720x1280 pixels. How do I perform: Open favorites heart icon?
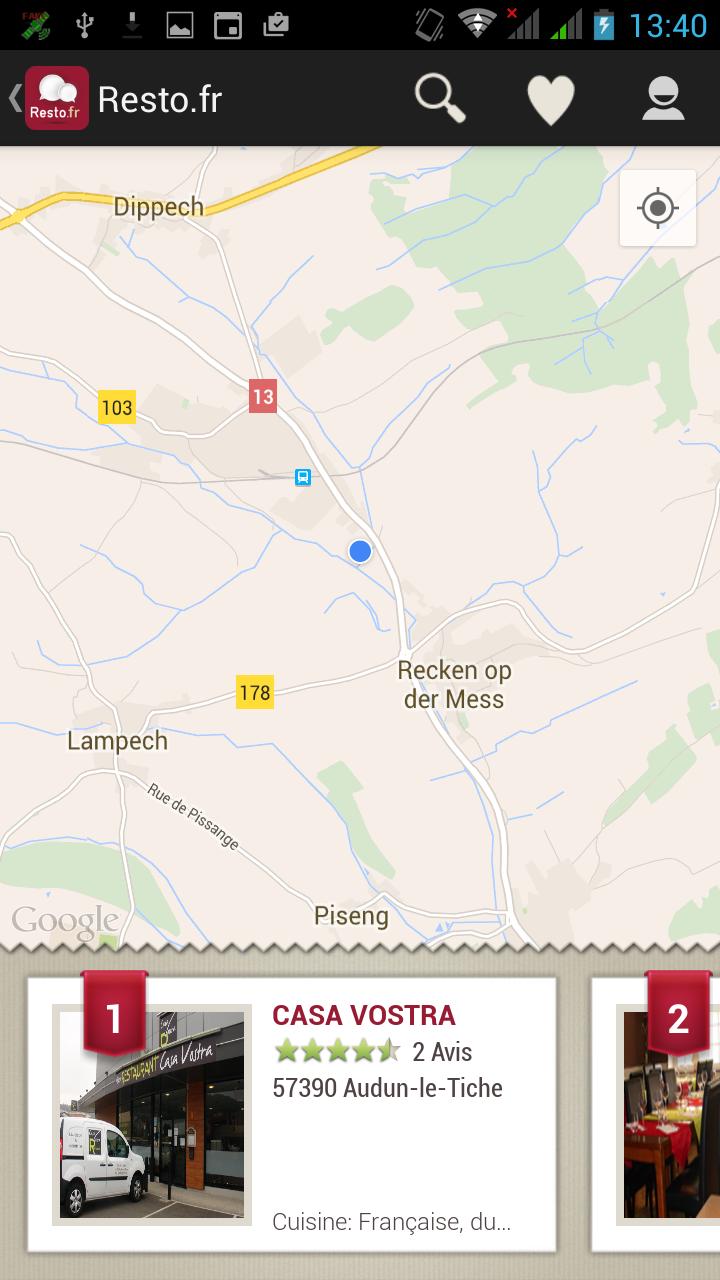click(551, 100)
